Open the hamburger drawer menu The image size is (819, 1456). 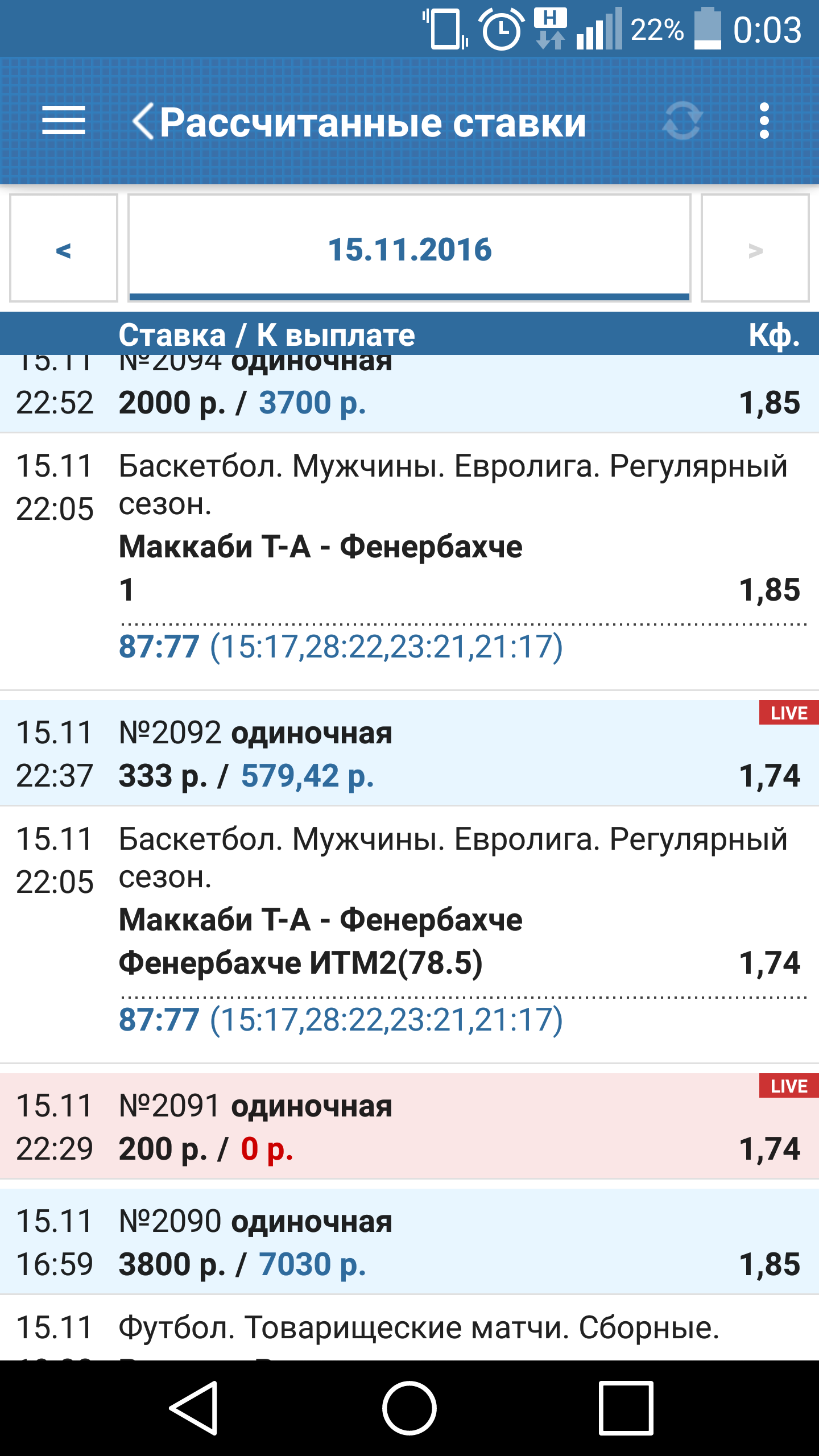[x=64, y=121]
